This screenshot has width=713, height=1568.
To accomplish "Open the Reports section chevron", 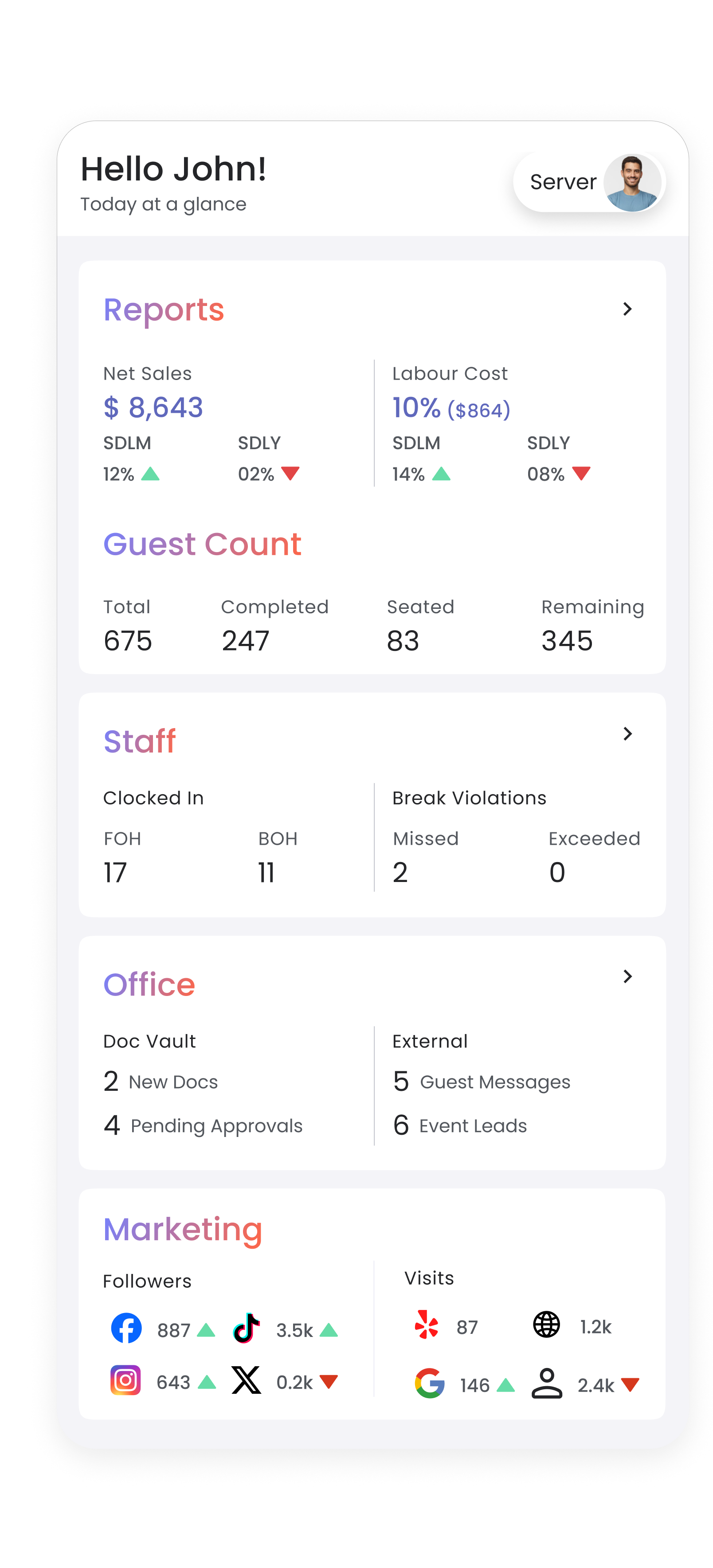I will 627,309.
